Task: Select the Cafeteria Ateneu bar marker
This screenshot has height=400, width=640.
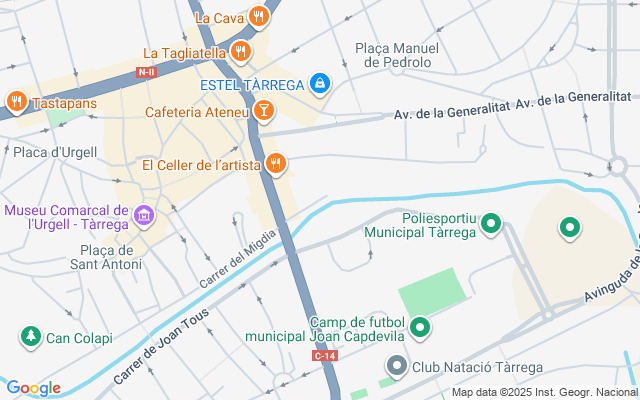Action: click(262, 110)
